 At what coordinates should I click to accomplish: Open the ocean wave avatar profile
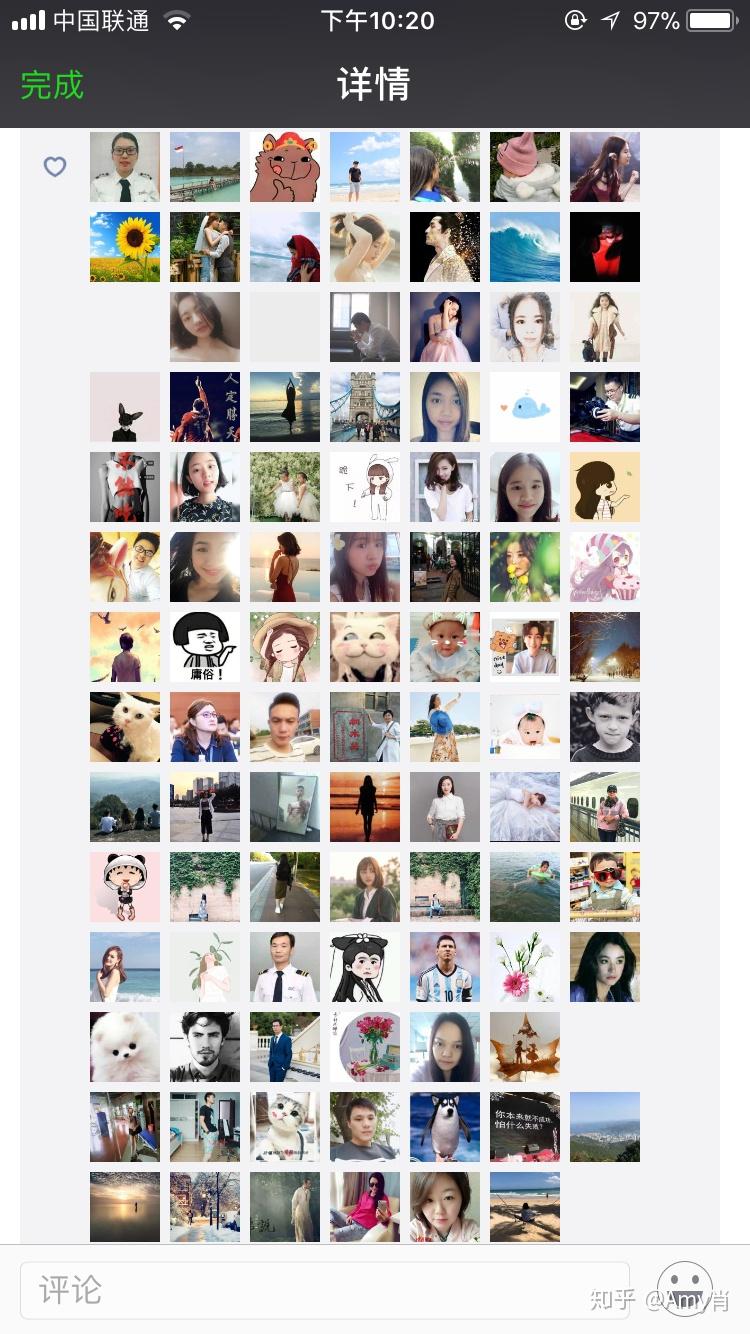(525, 247)
